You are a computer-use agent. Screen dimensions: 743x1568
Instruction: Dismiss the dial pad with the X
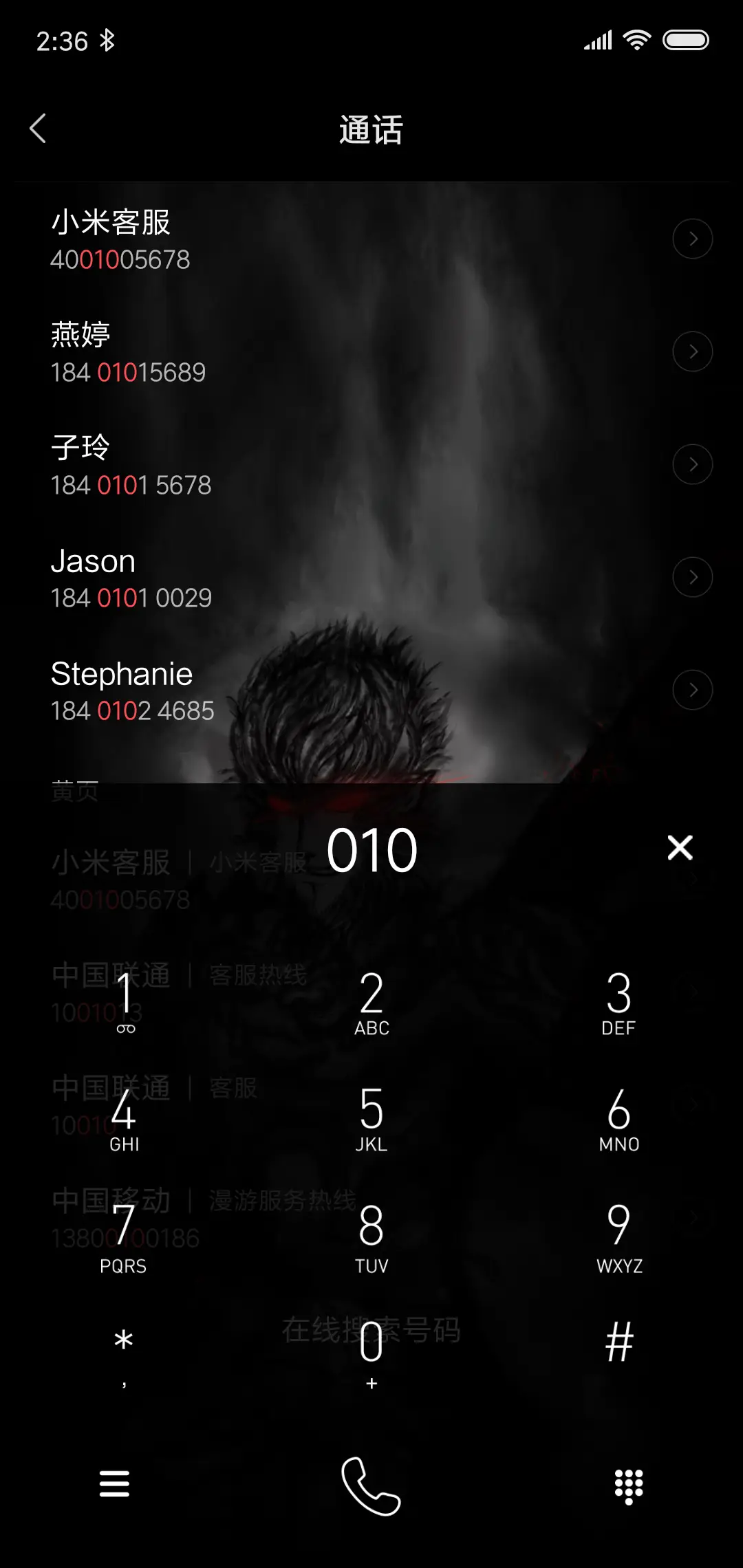point(680,849)
